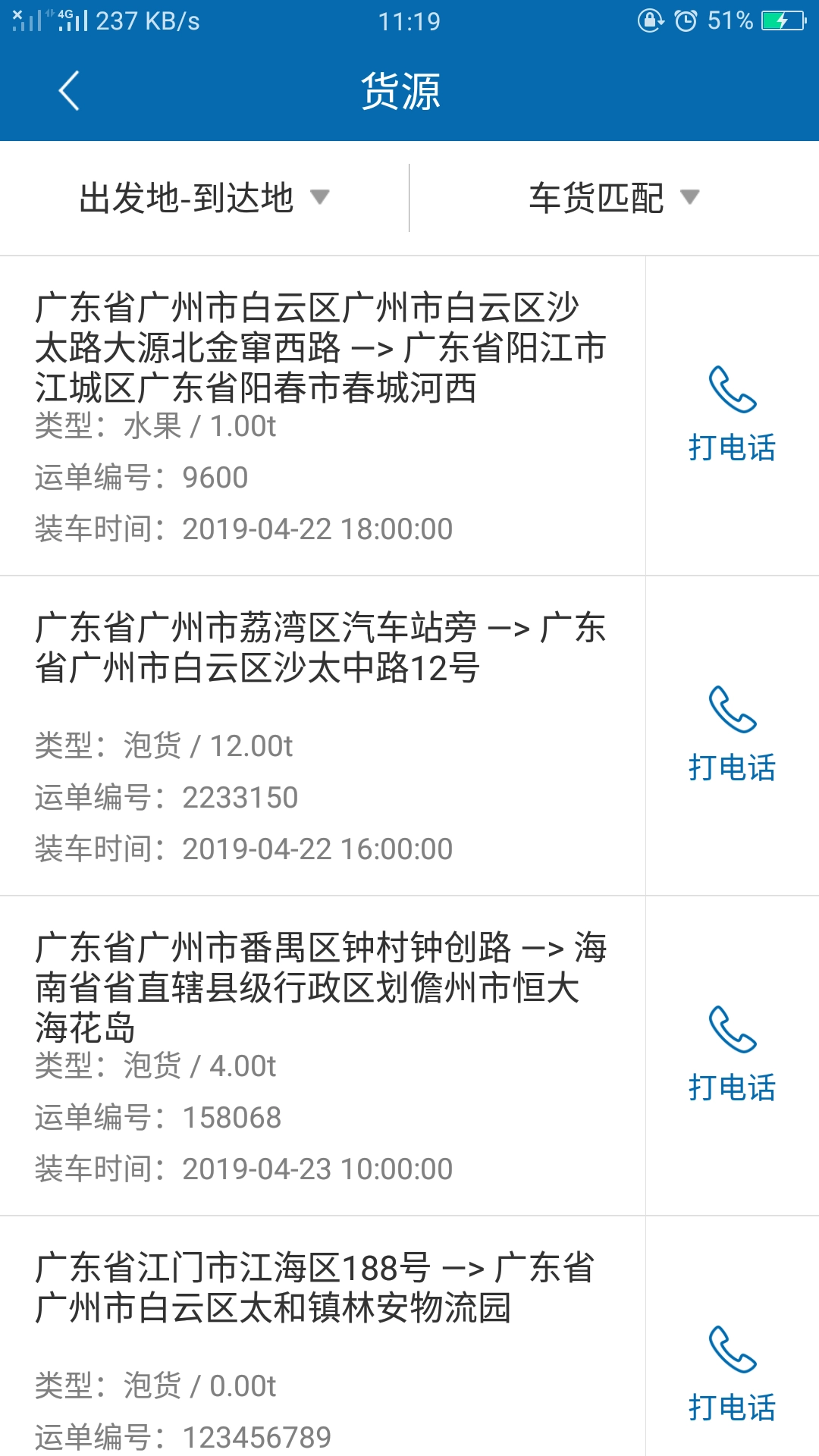This screenshot has height=1456, width=819.
Task: Expand the departure-destination filter arrow
Action: pyautogui.click(x=322, y=199)
